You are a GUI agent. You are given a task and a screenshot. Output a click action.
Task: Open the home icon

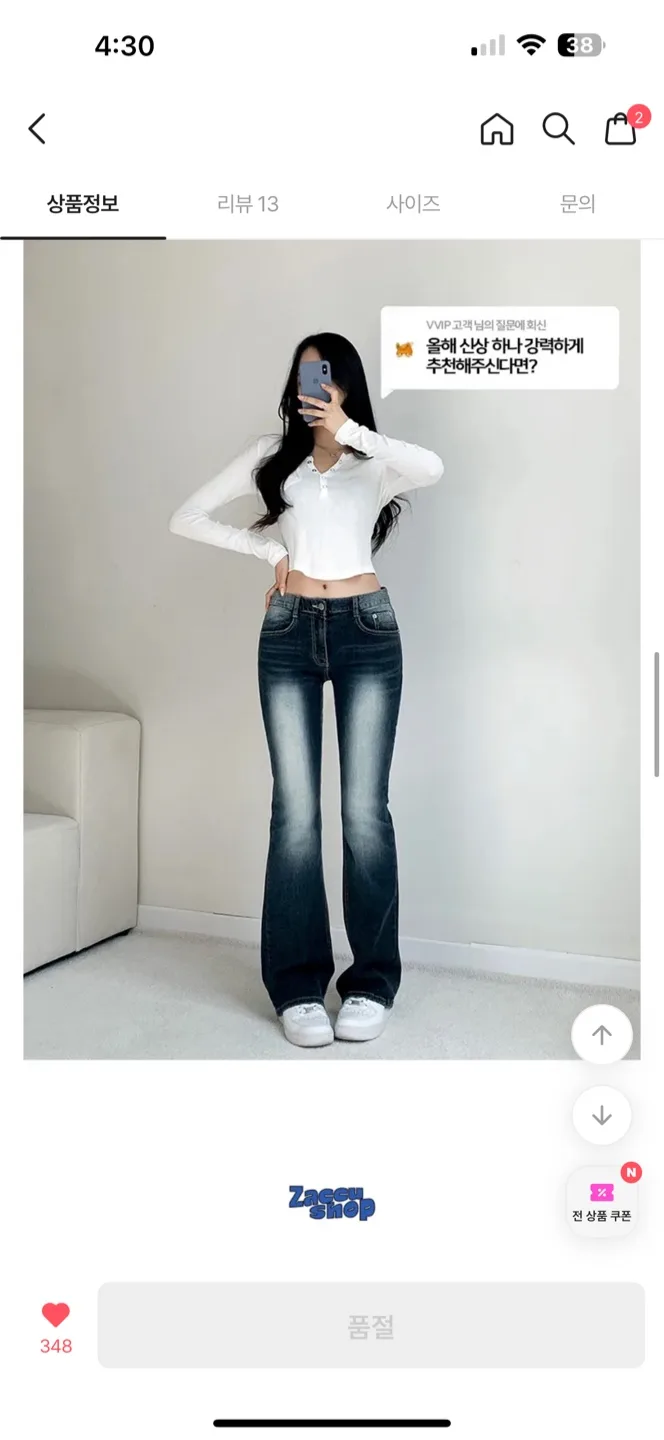tap(497, 129)
